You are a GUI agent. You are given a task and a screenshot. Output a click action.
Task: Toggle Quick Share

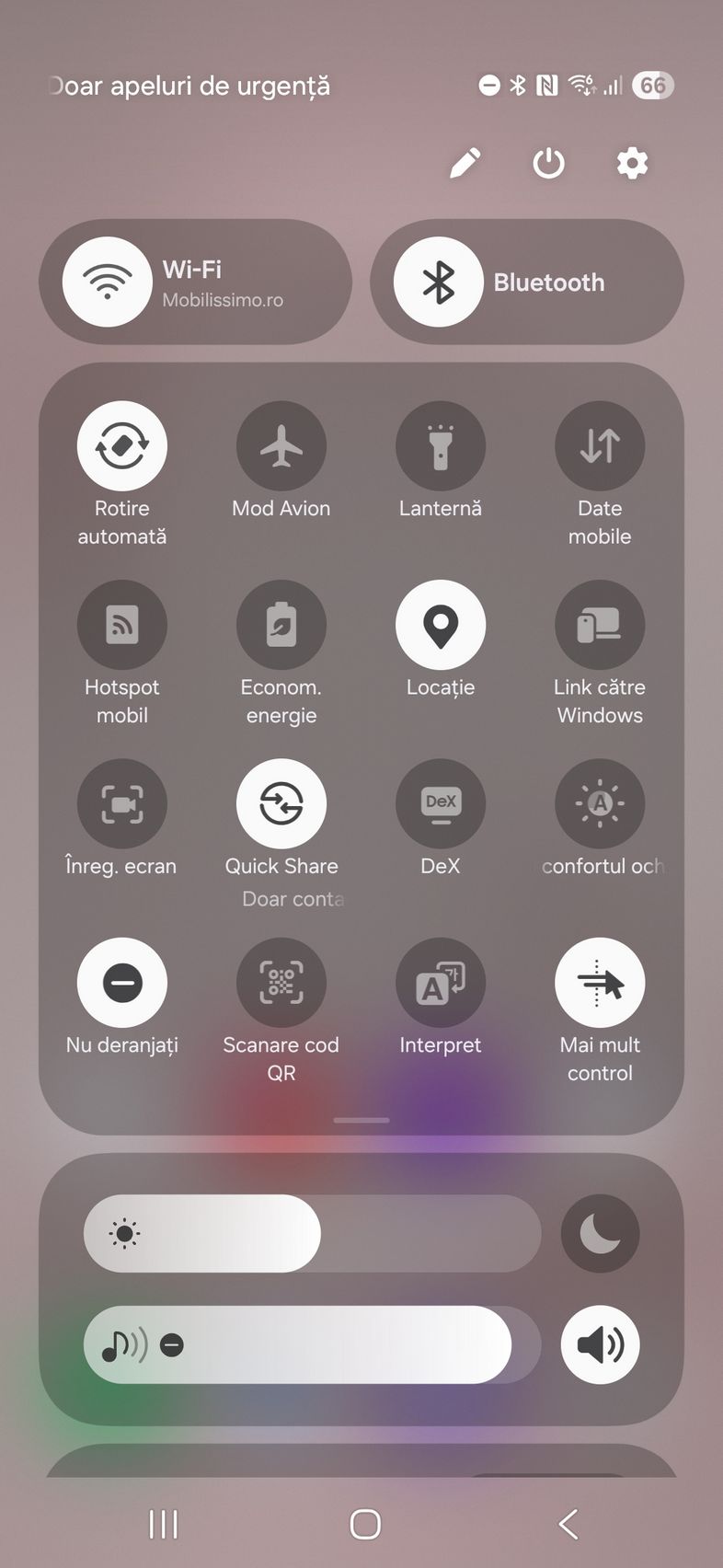click(281, 803)
